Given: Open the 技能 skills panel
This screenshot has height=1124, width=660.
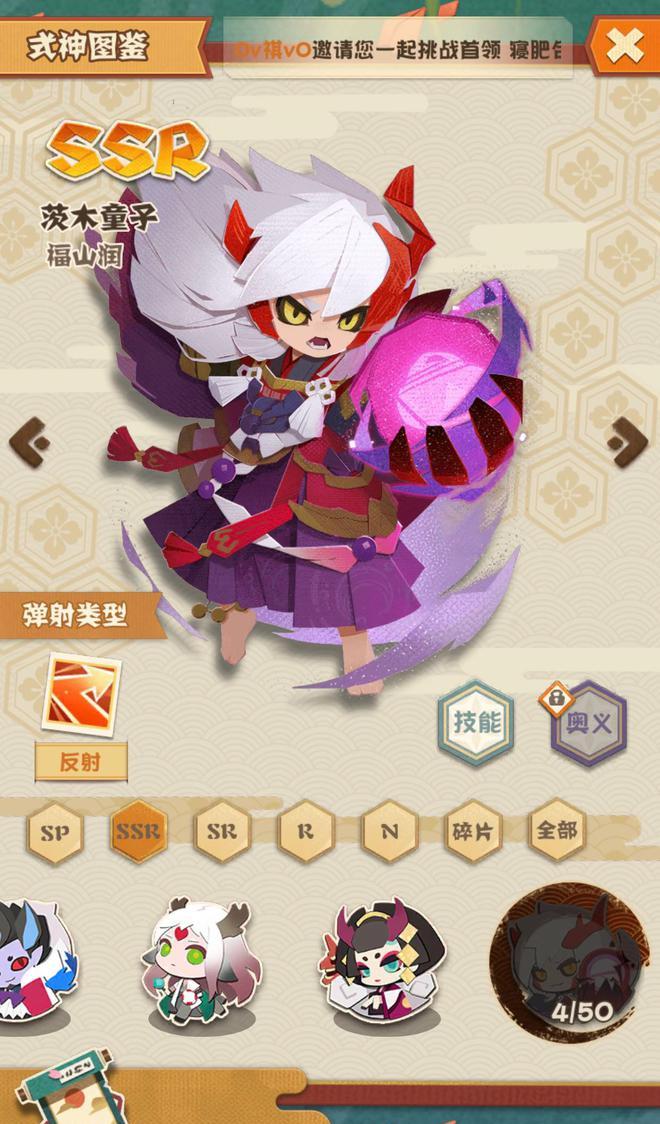Looking at the screenshot, I should (x=477, y=723).
